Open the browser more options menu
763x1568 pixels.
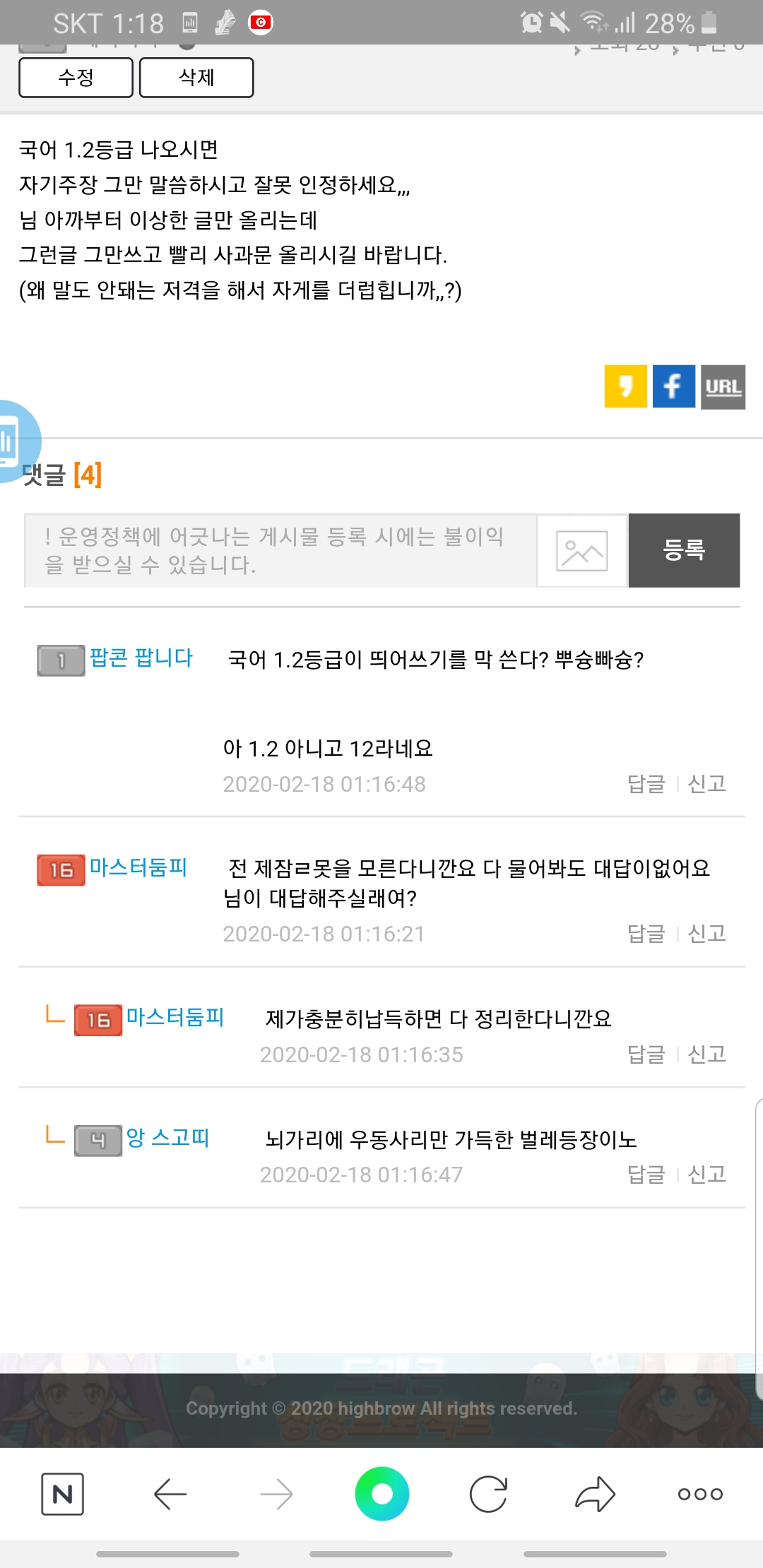point(700,1494)
